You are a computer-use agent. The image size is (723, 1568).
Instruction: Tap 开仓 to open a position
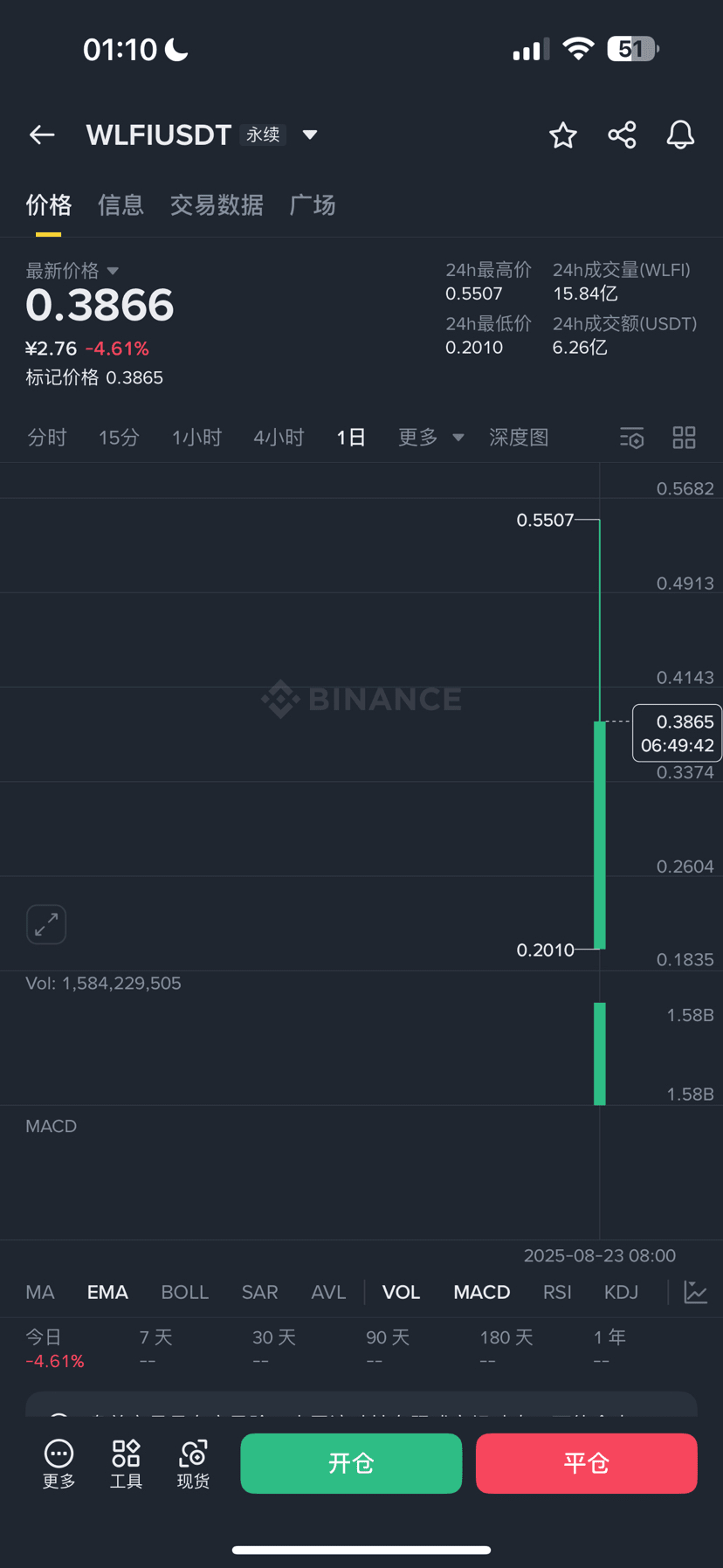pos(351,1463)
